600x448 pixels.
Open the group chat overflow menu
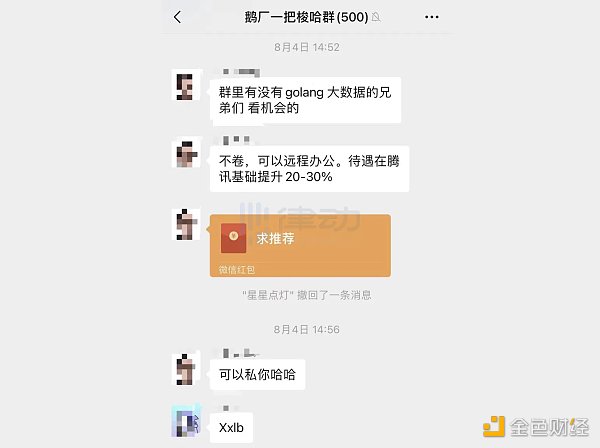[431, 18]
